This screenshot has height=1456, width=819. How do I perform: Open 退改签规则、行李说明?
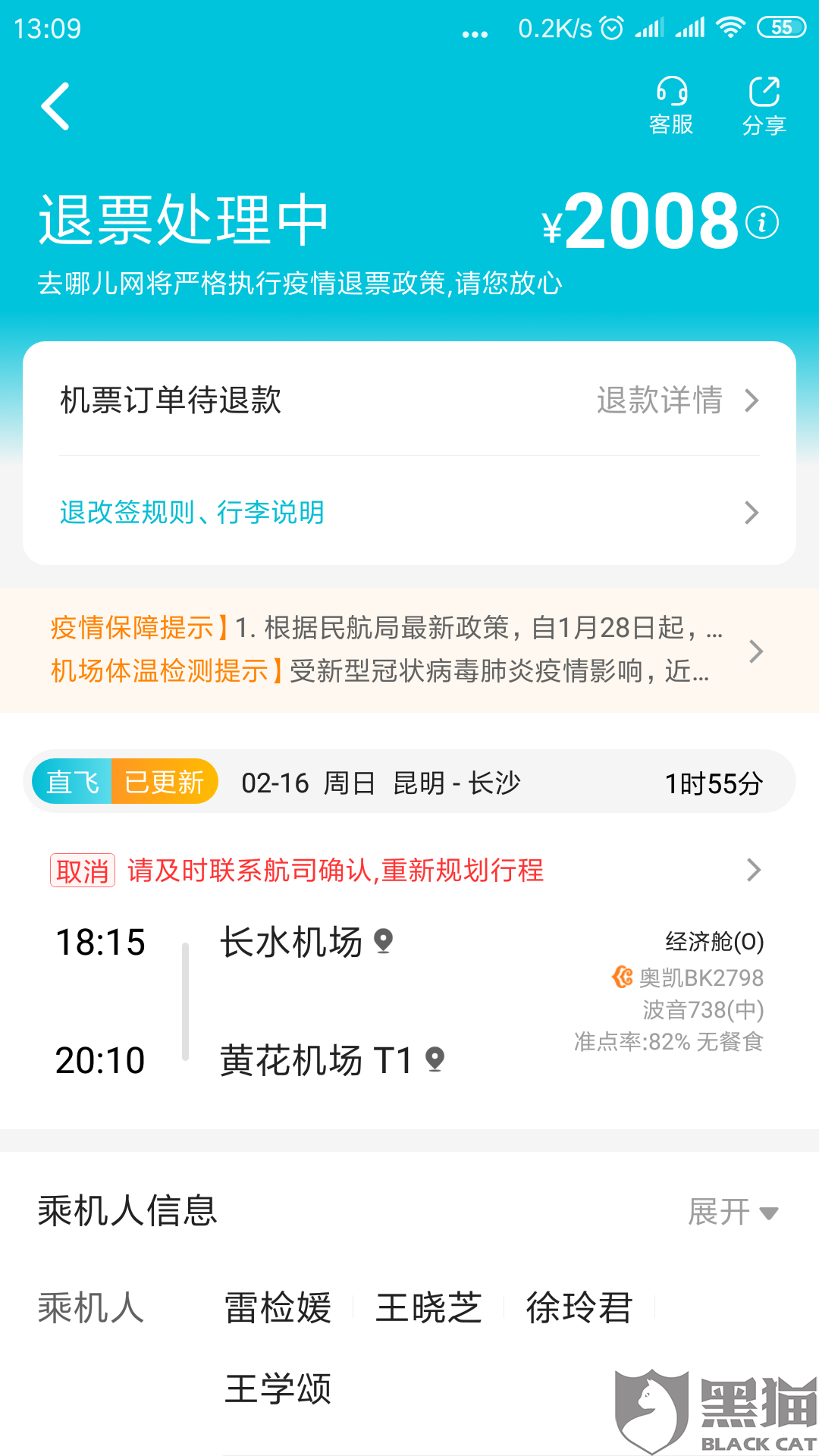point(409,512)
